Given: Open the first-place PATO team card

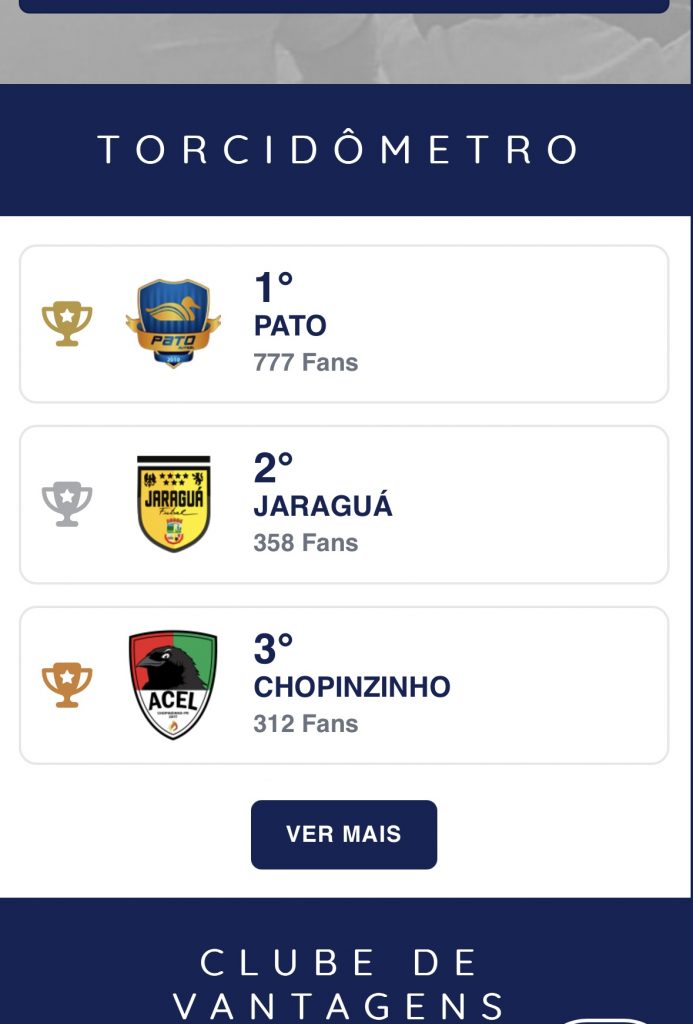Looking at the screenshot, I should coord(344,324).
